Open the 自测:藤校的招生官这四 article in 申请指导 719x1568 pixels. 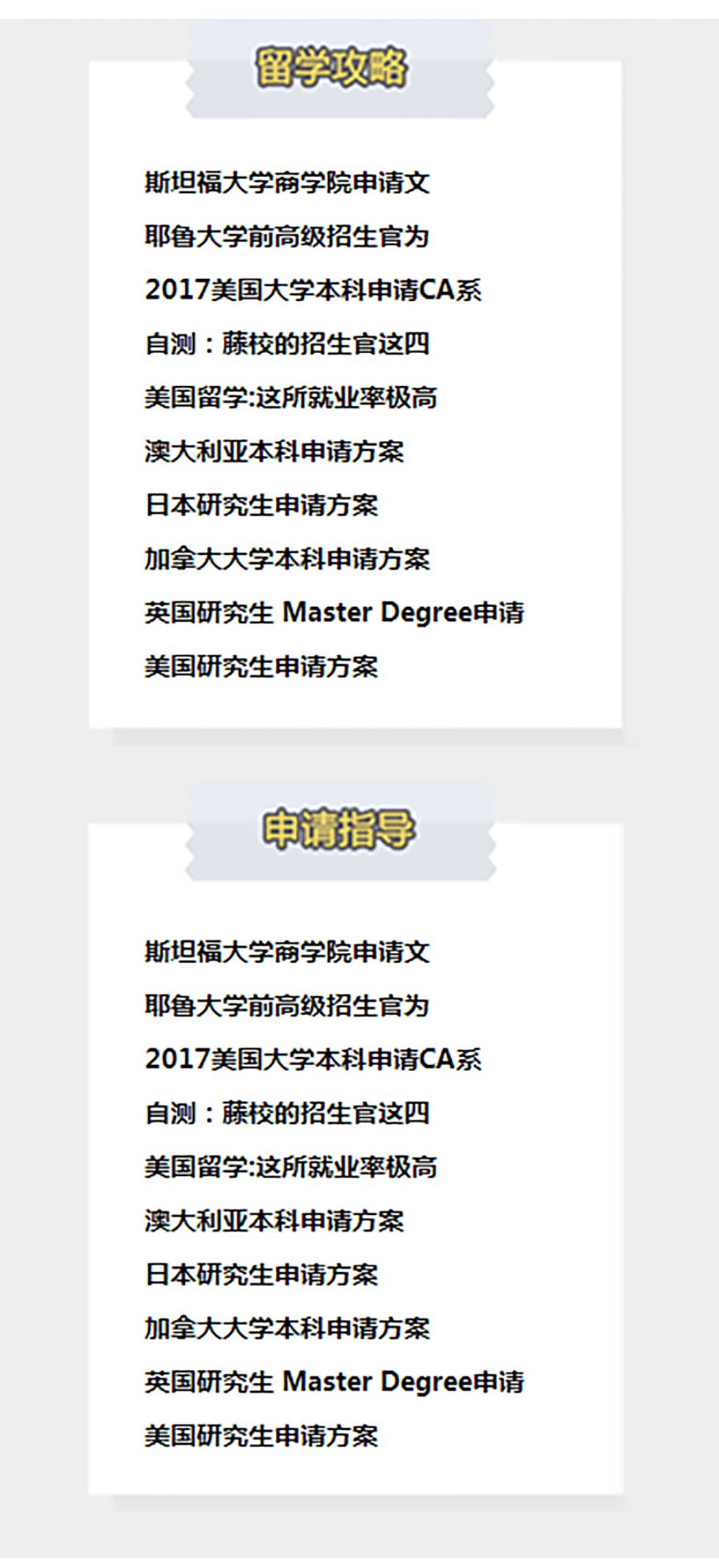pyautogui.click(x=287, y=1113)
